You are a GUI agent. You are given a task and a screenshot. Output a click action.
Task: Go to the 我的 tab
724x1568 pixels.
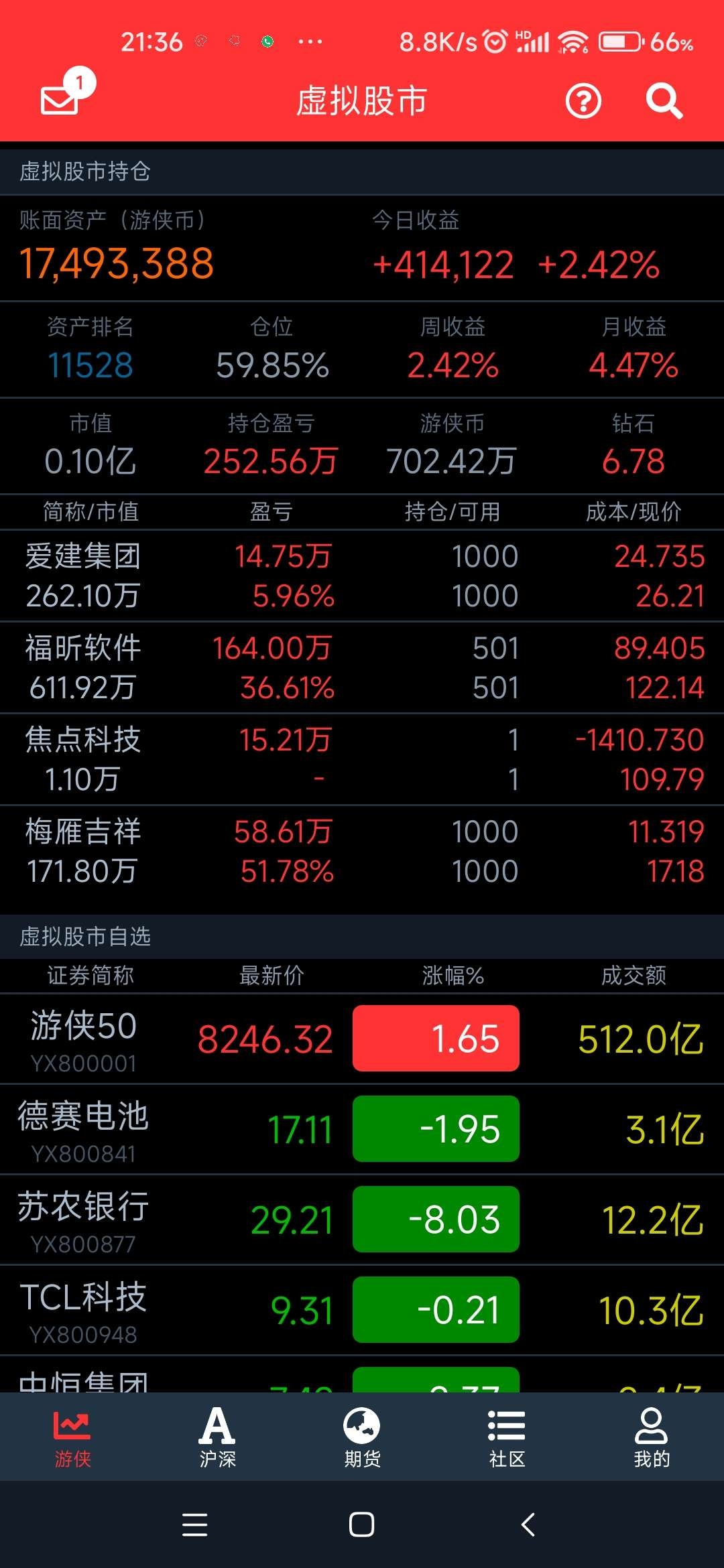pos(652,1437)
